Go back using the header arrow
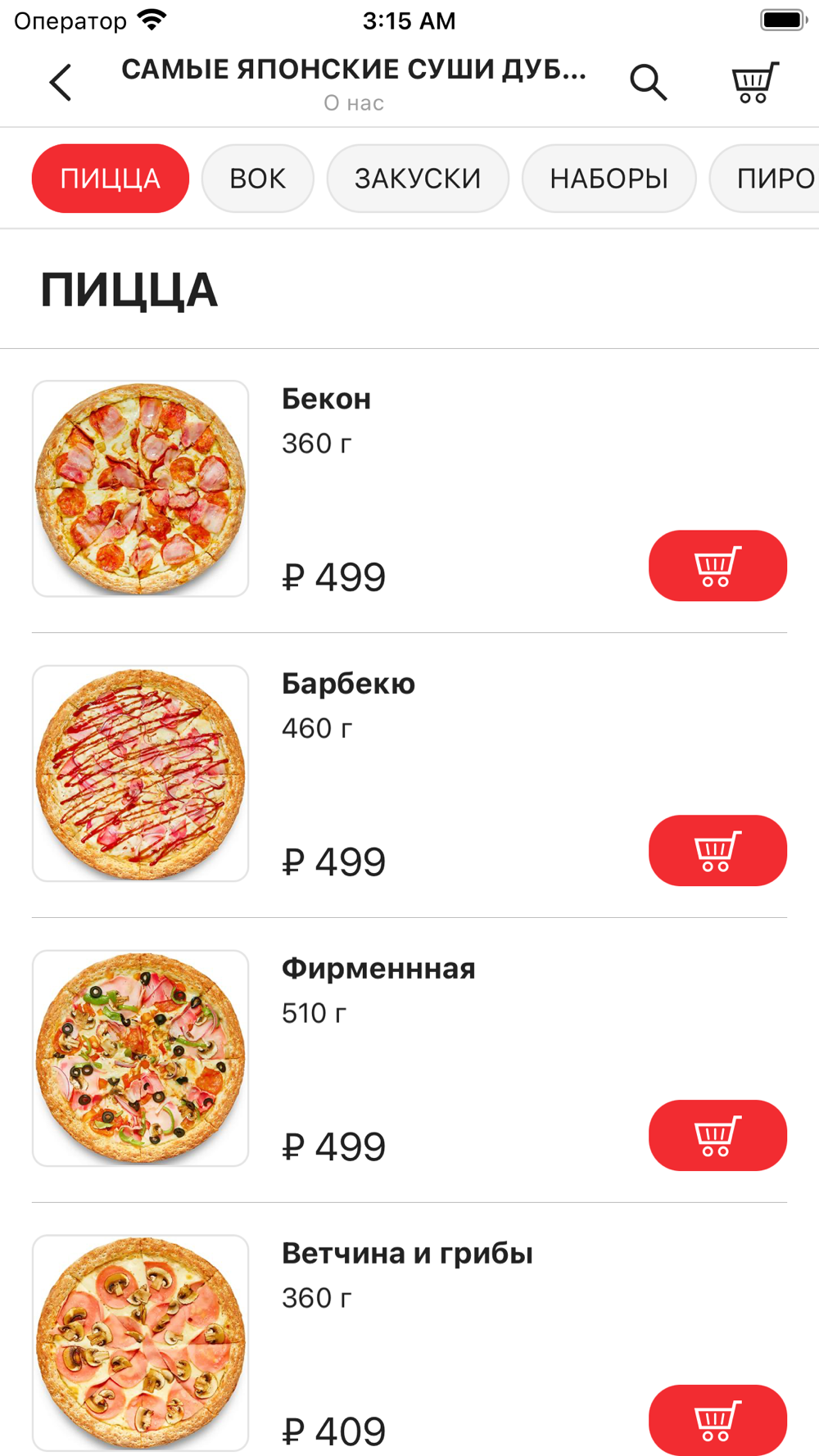This screenshot has height=1456, width=819. click(61, 83)
